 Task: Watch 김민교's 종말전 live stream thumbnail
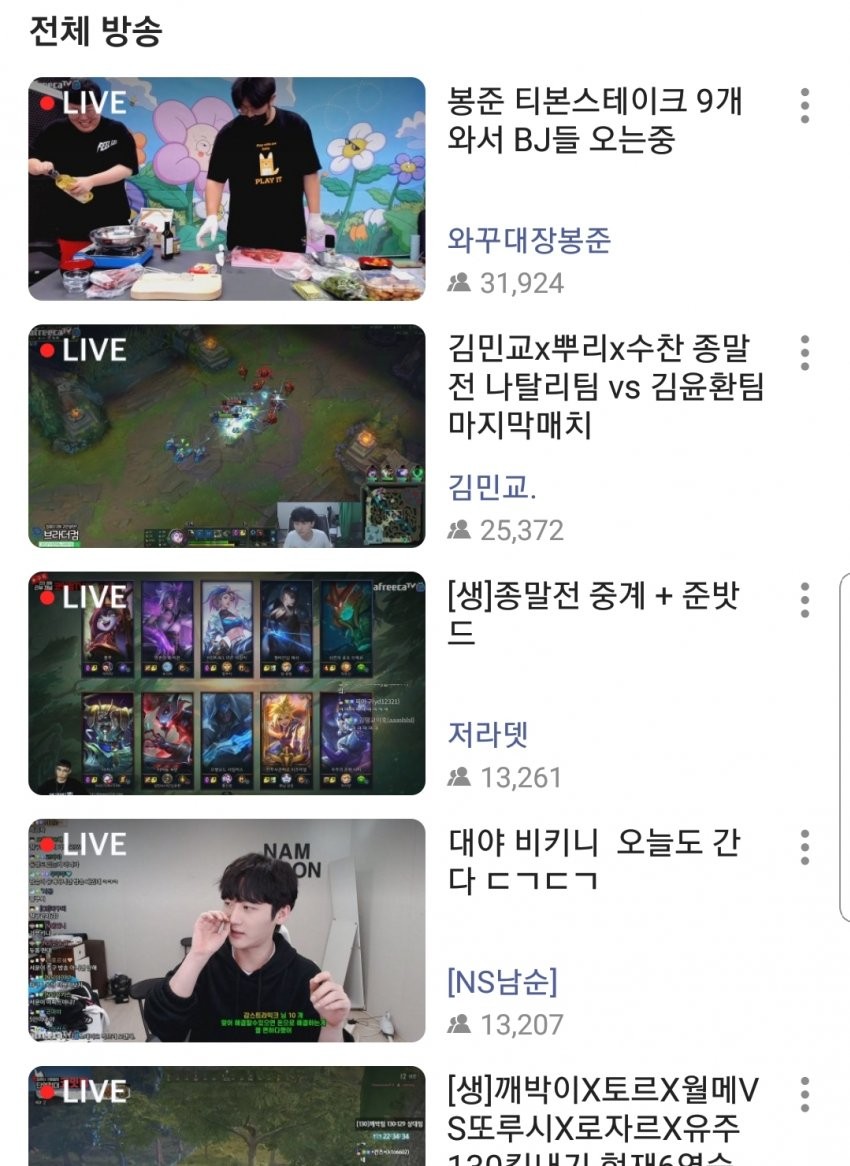tap(226, 436)
